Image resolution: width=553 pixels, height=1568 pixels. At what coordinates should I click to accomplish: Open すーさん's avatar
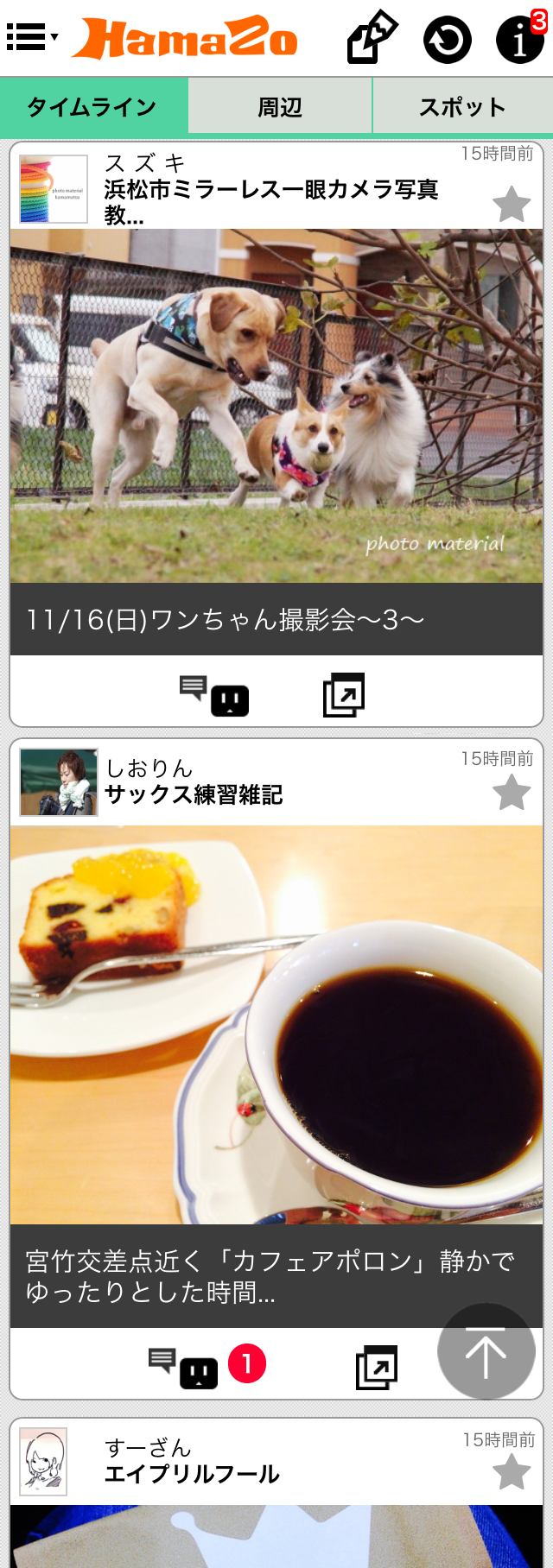tap(43, 1461)
